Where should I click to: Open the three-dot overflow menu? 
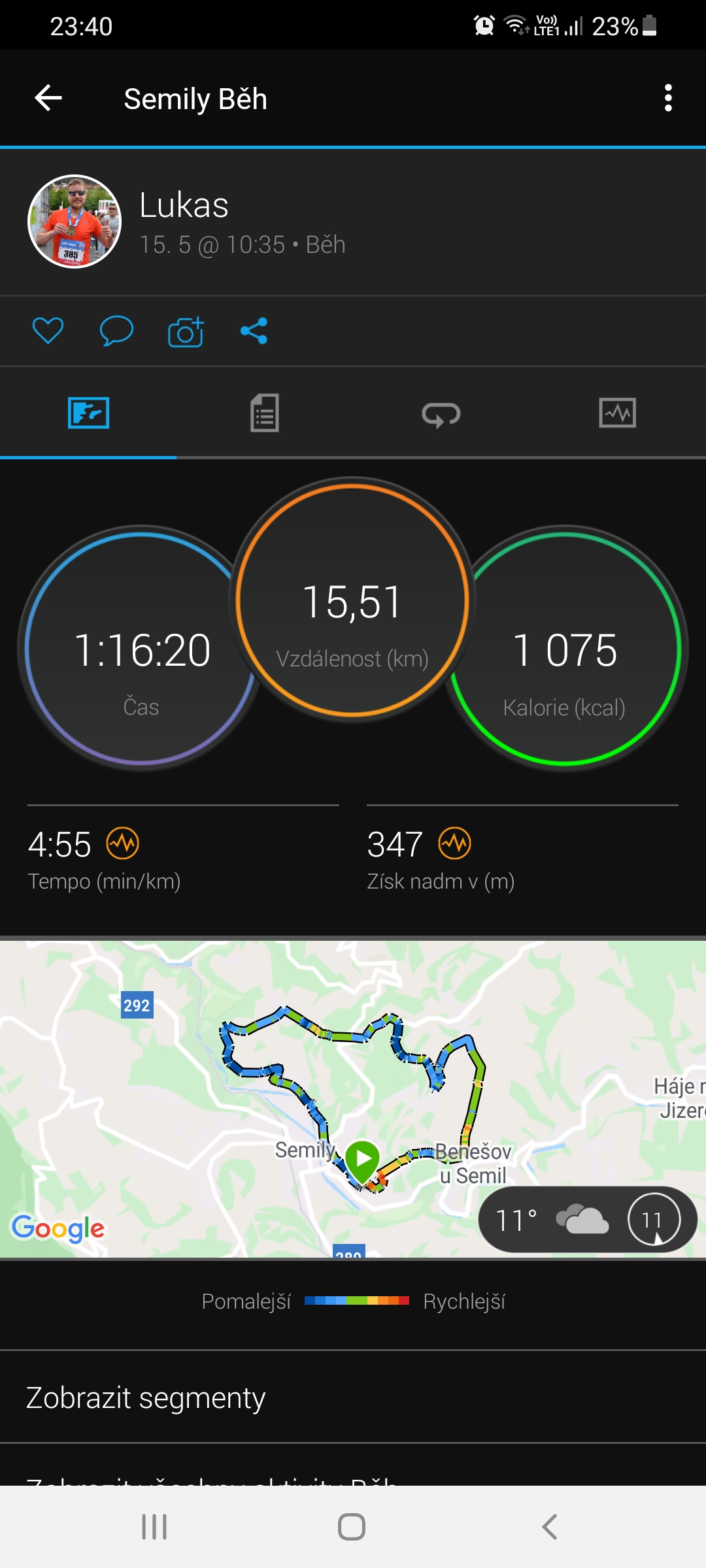pos(667,99)
